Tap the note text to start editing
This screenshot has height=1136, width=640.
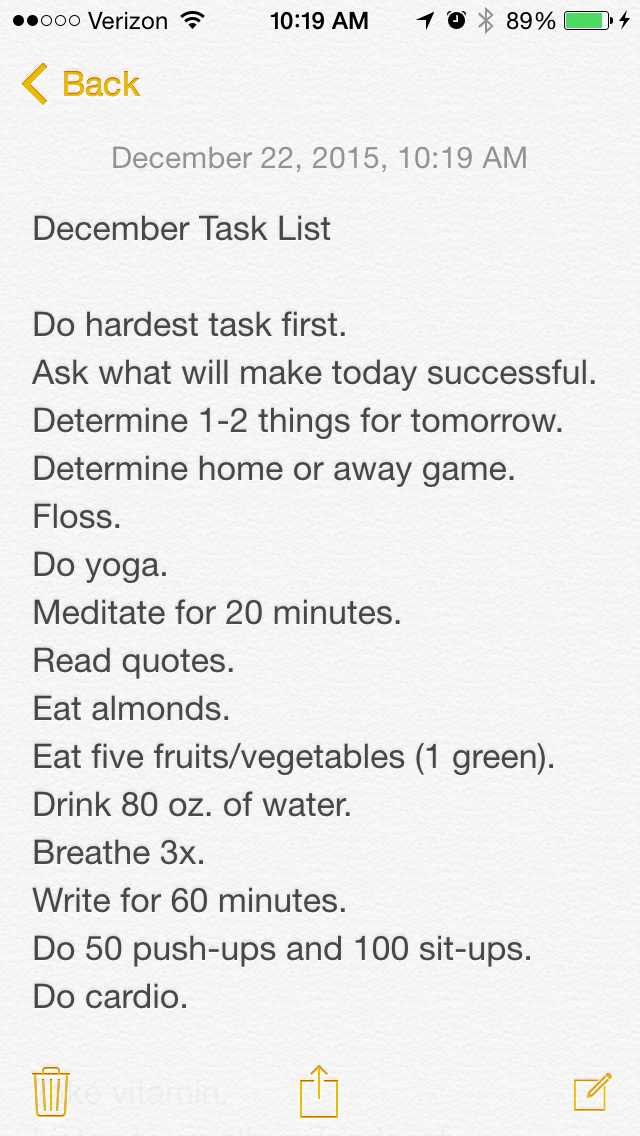click(315, 612)
